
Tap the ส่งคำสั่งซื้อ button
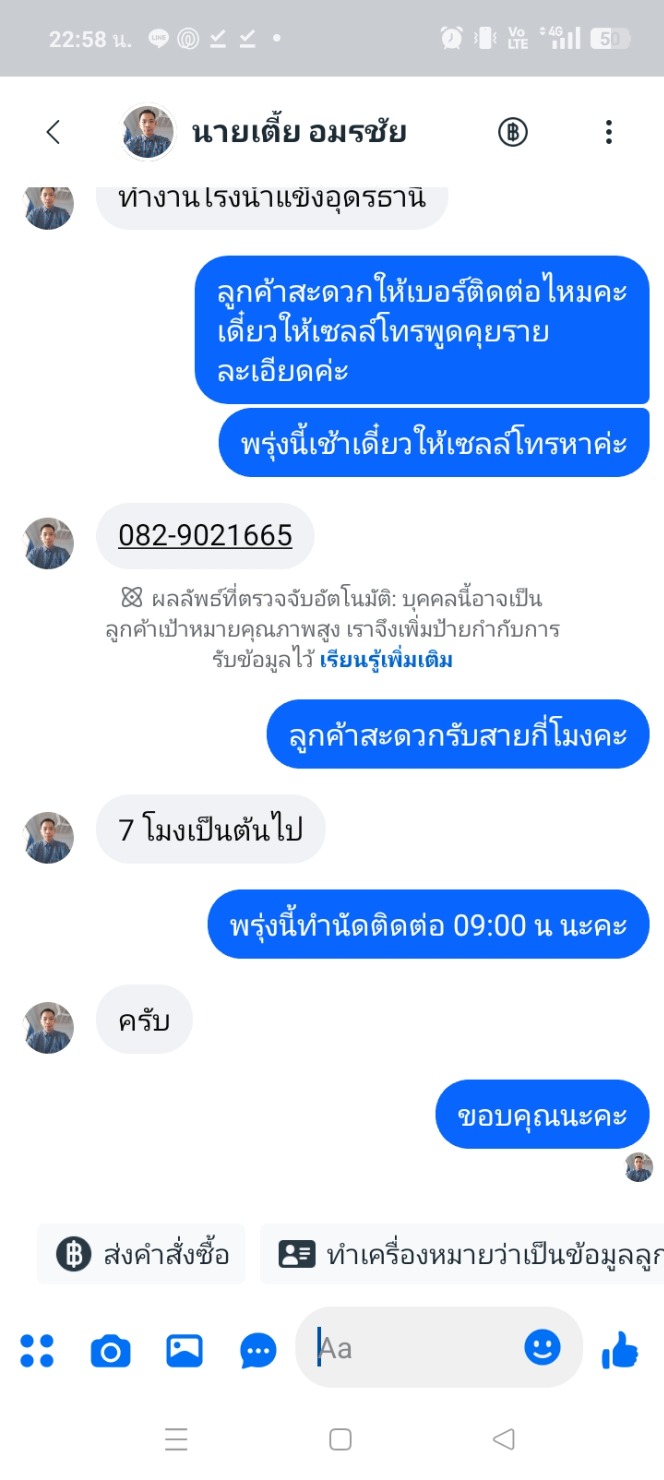pos(142,1254)
